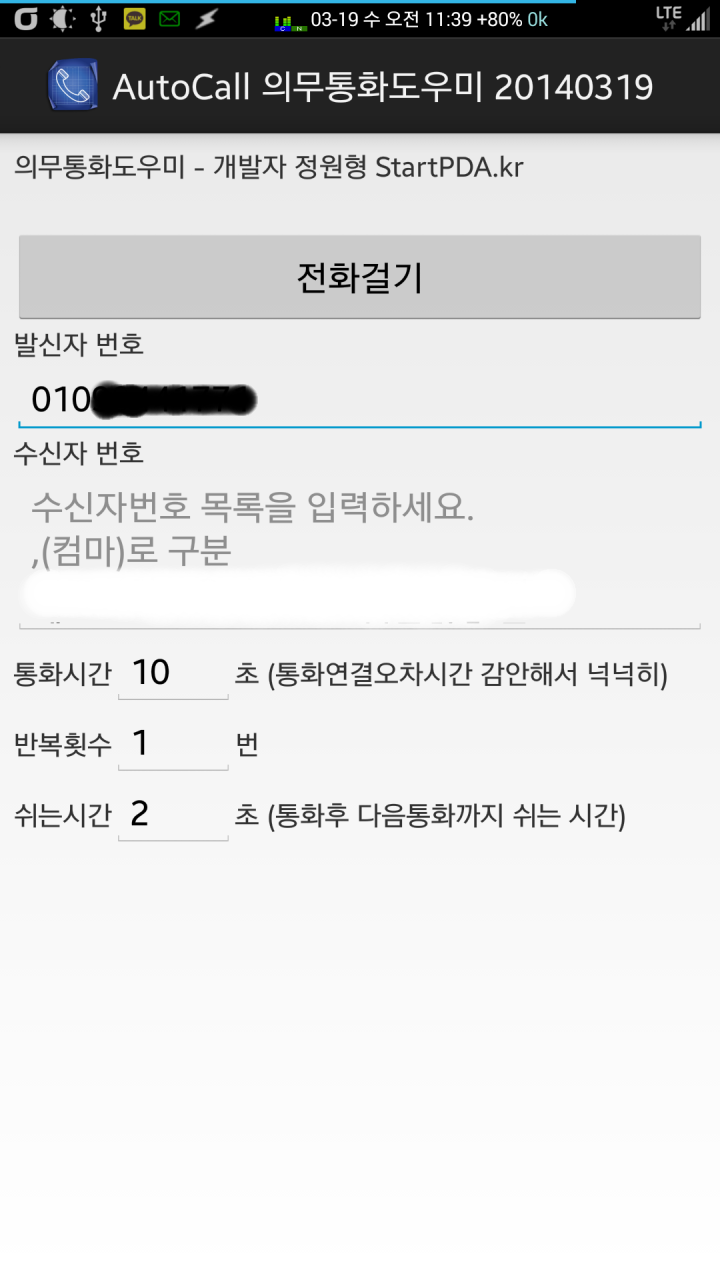
Task: Tap the 전화걸기 button
Action: [x=360, y=277]
